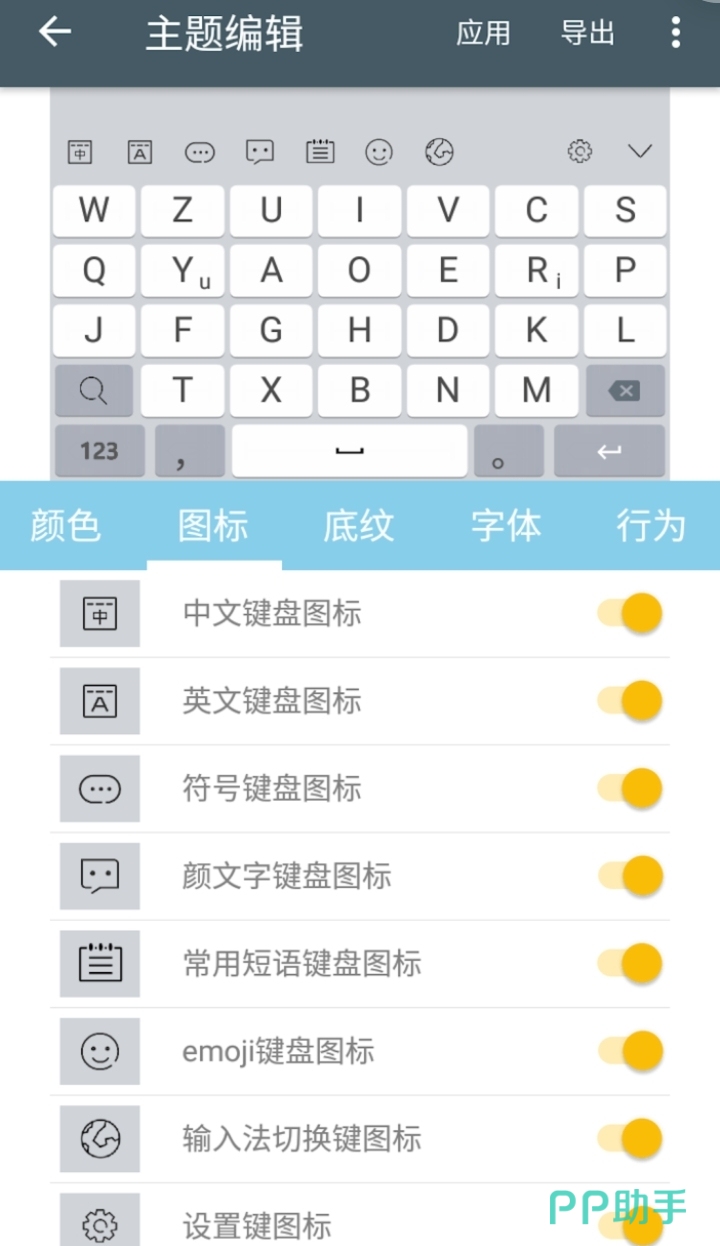Collapse the keyboard with the down chevron
This screenshot has width=720, height=1246.
click(640, 152)
